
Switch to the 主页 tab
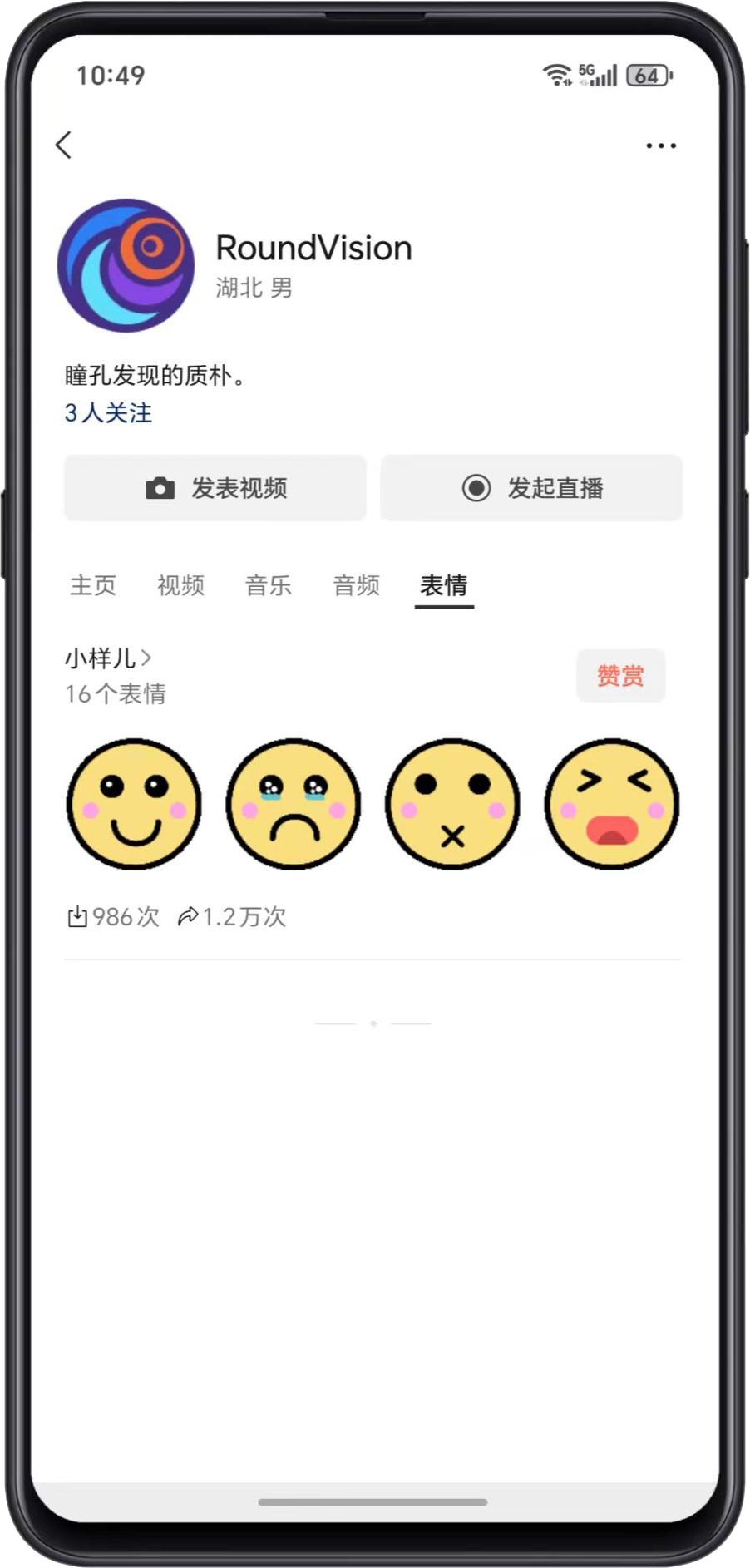93,585
